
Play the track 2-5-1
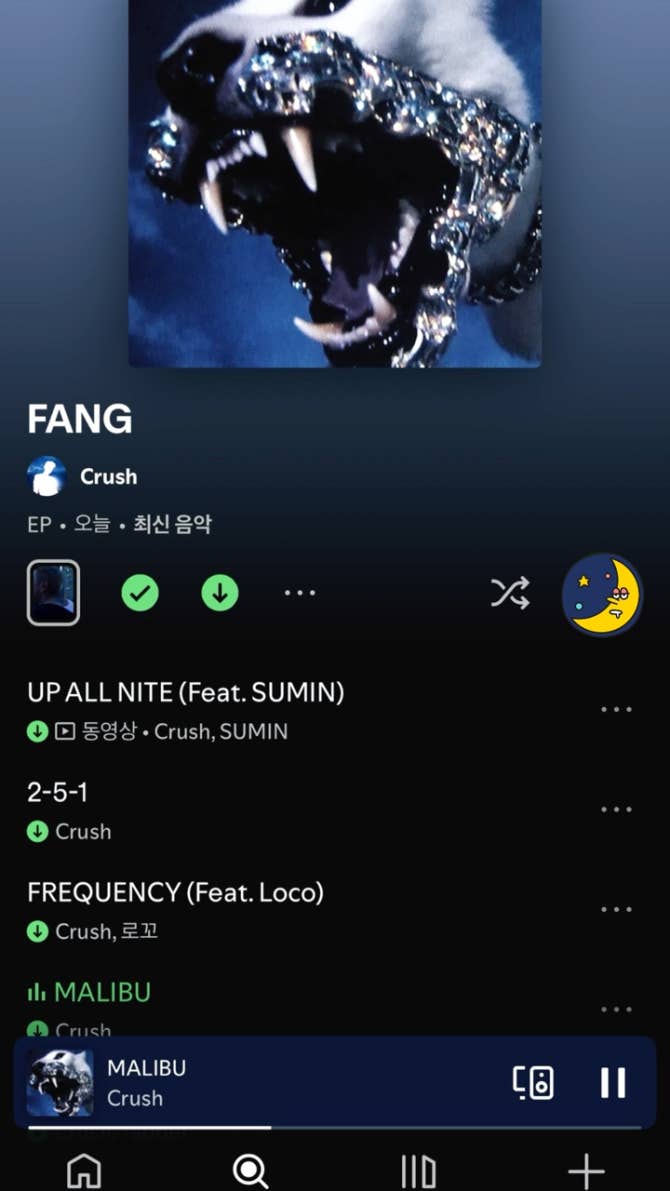pyautogui.click(x=58, y=792)
